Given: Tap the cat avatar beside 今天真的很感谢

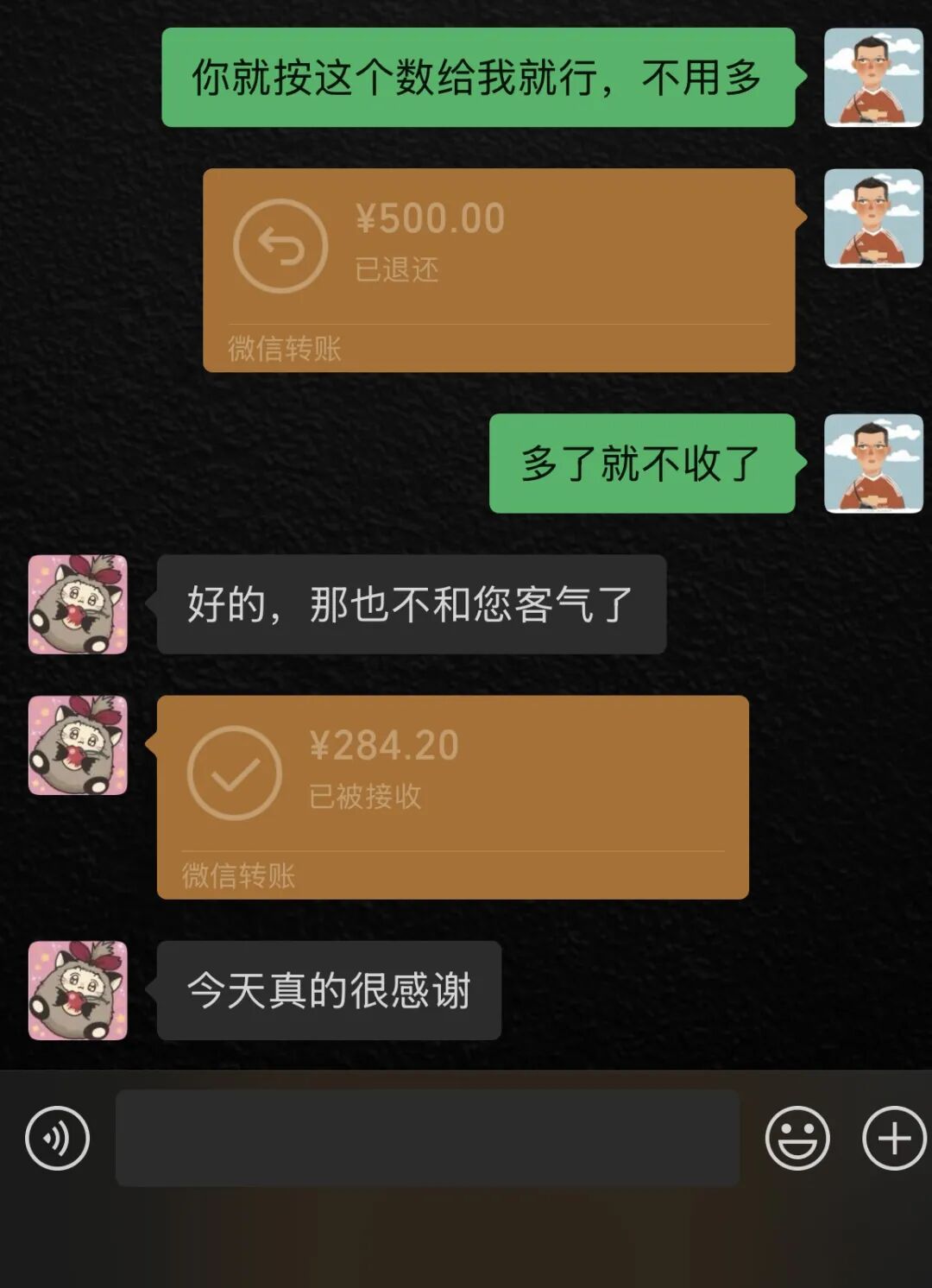Looking at the screenshot, I should coord(77,991).
